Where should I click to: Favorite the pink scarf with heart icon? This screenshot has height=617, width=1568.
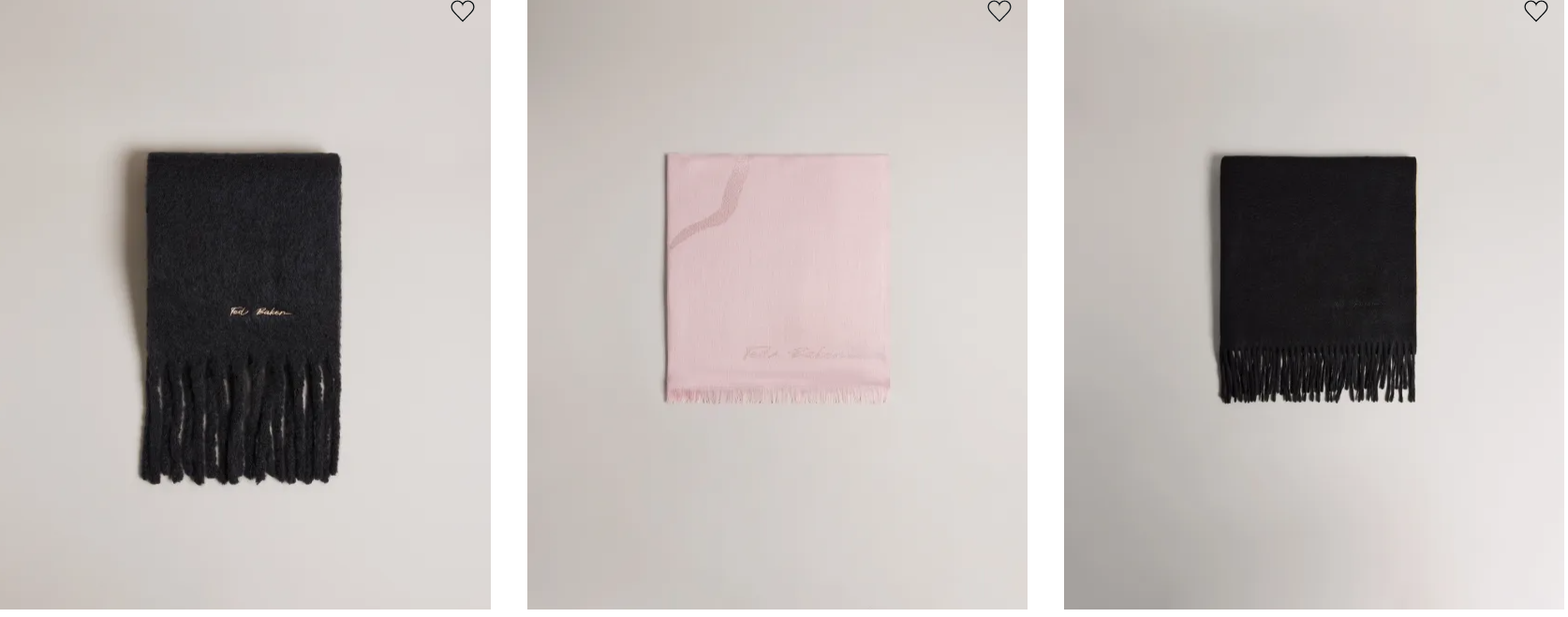(x=998, y=11)
